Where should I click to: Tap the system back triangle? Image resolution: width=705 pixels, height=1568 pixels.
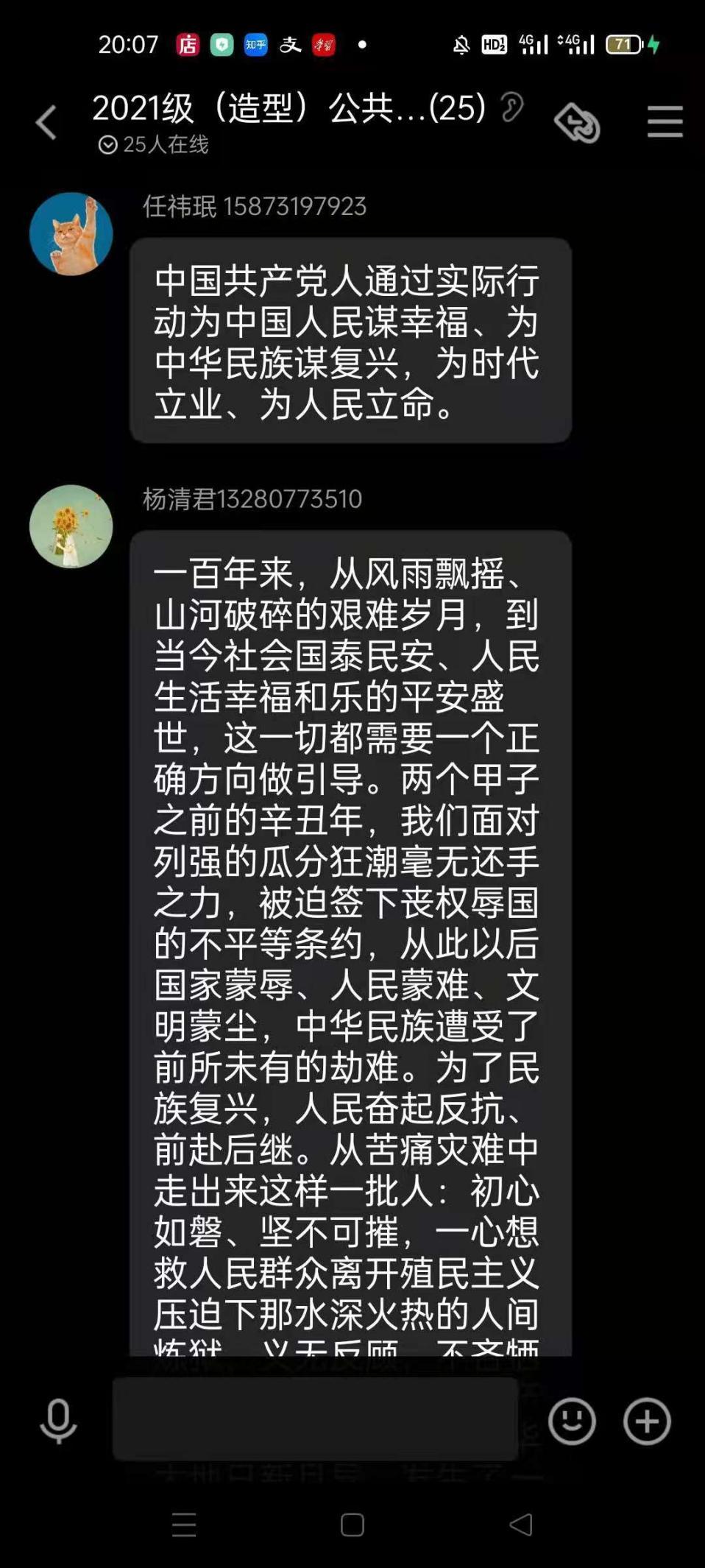tap(521, 1525)
